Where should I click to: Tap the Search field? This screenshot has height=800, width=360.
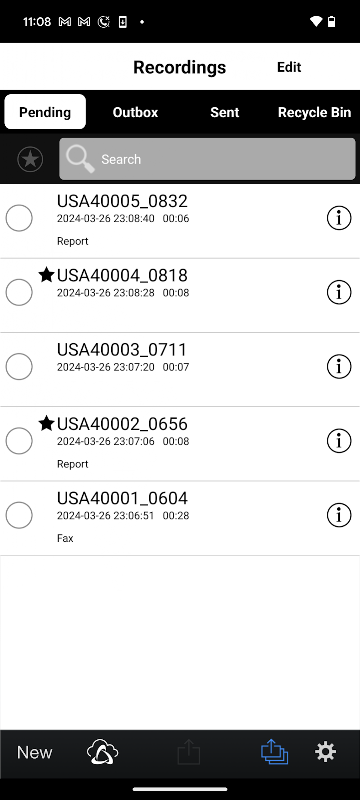click(207, 159)
